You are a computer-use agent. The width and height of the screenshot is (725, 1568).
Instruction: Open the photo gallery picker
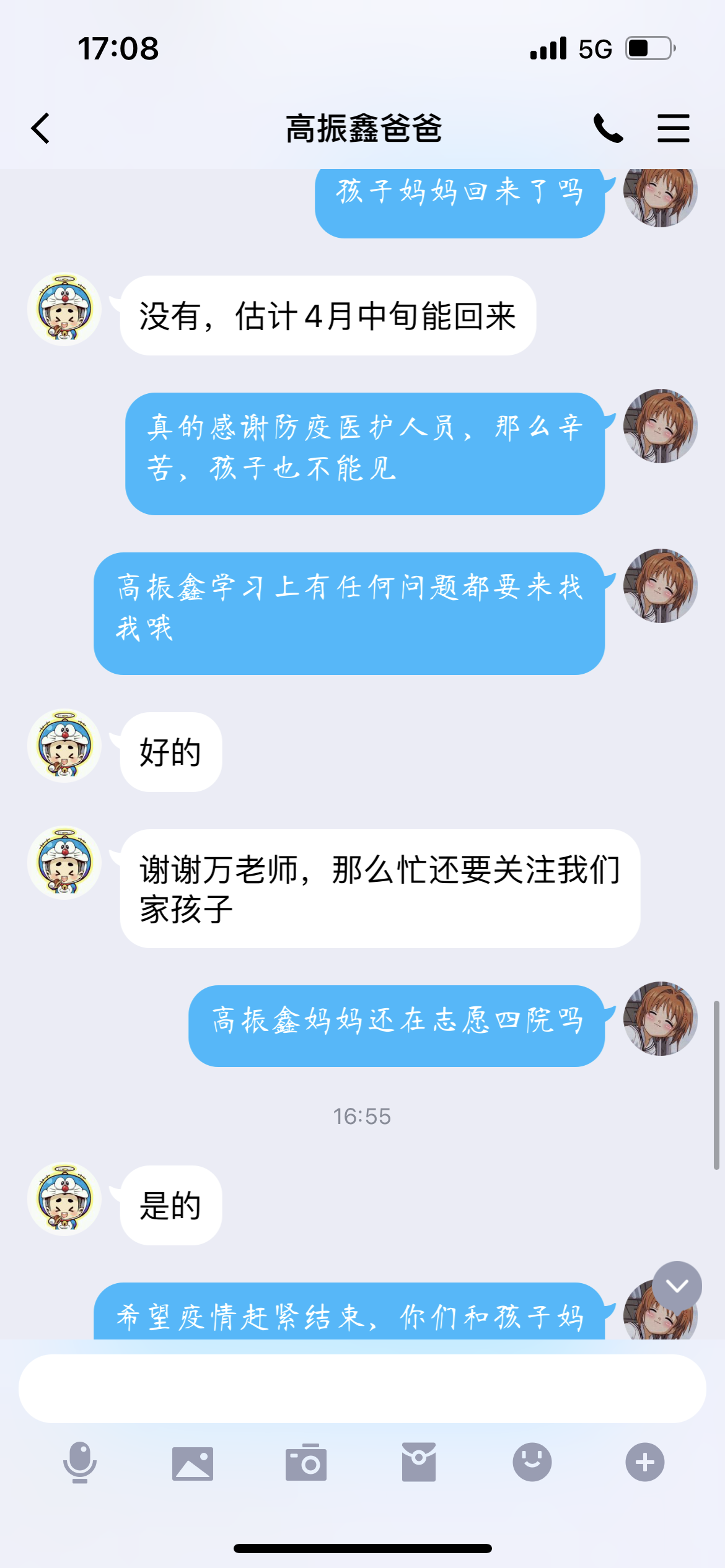point(193,1463)
